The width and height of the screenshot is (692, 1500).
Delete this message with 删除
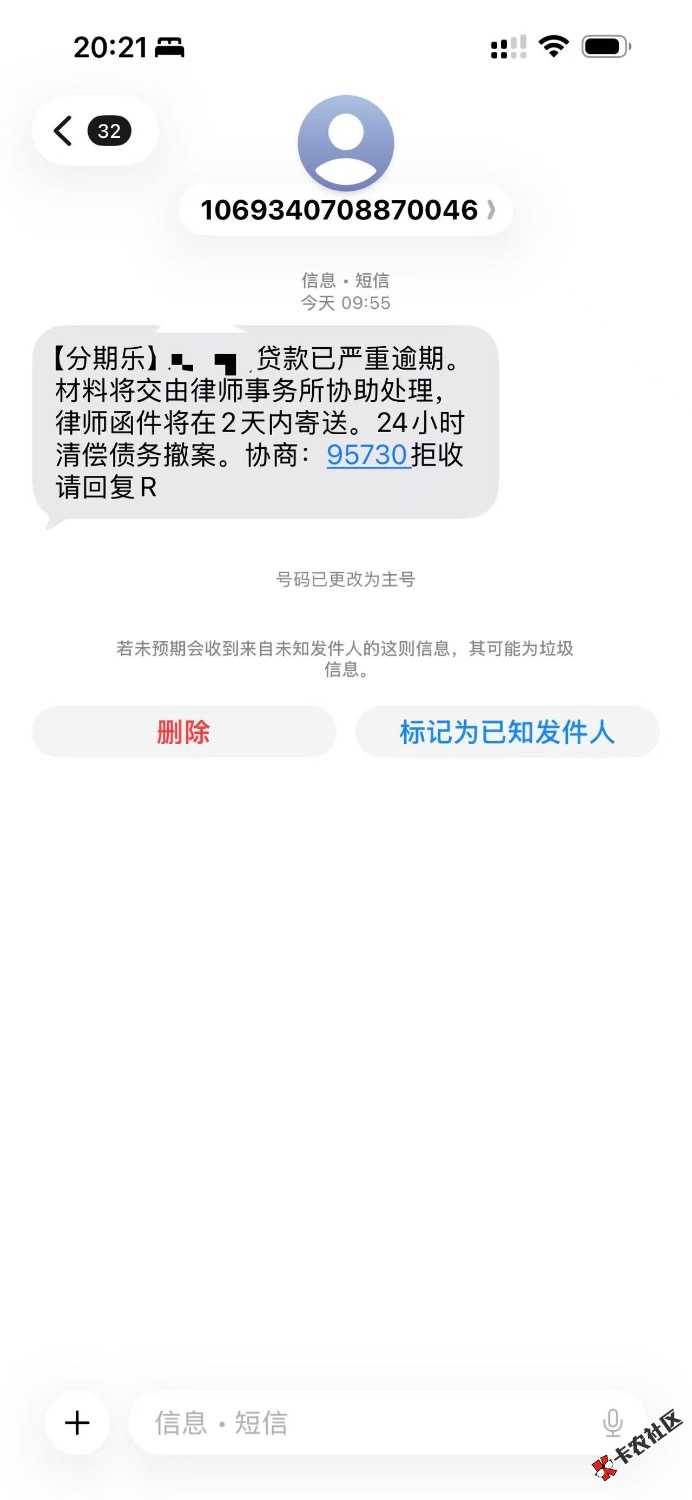(184, 732)
